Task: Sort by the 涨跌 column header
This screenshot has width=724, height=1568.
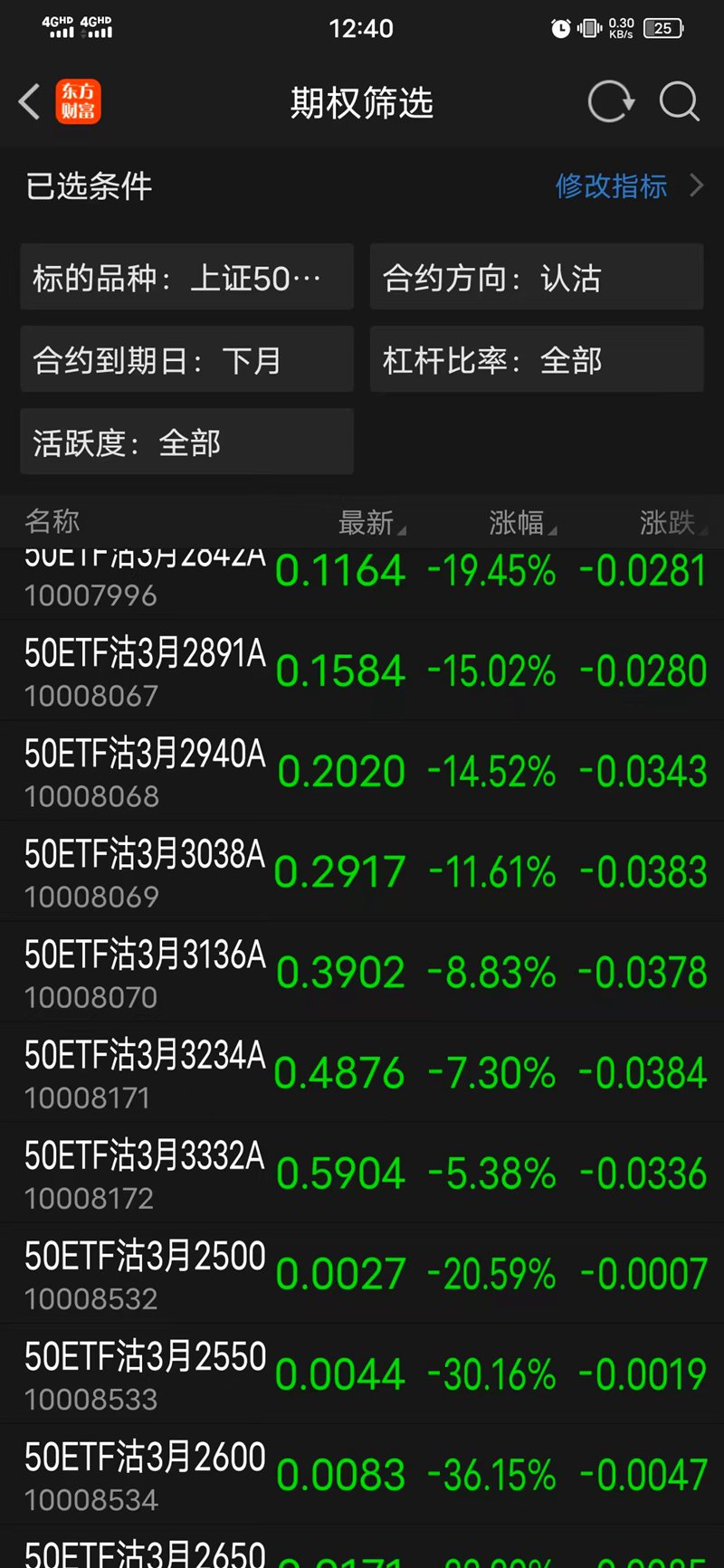Action: (671, 522)
